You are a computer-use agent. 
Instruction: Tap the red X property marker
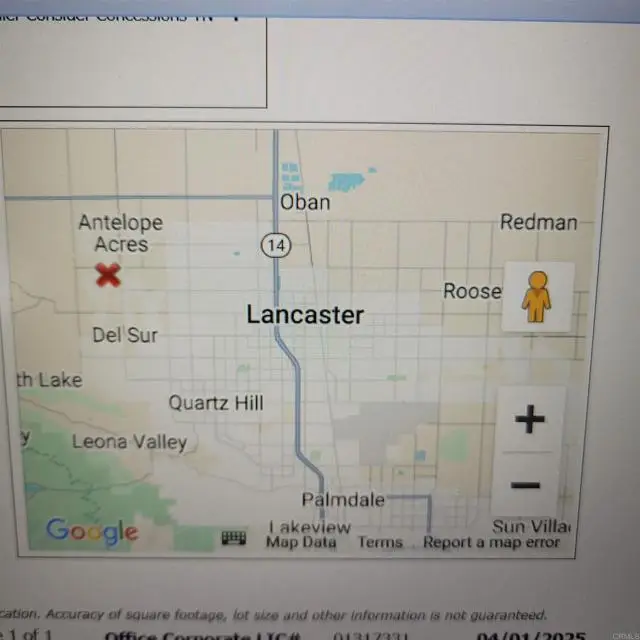[108, 275]
